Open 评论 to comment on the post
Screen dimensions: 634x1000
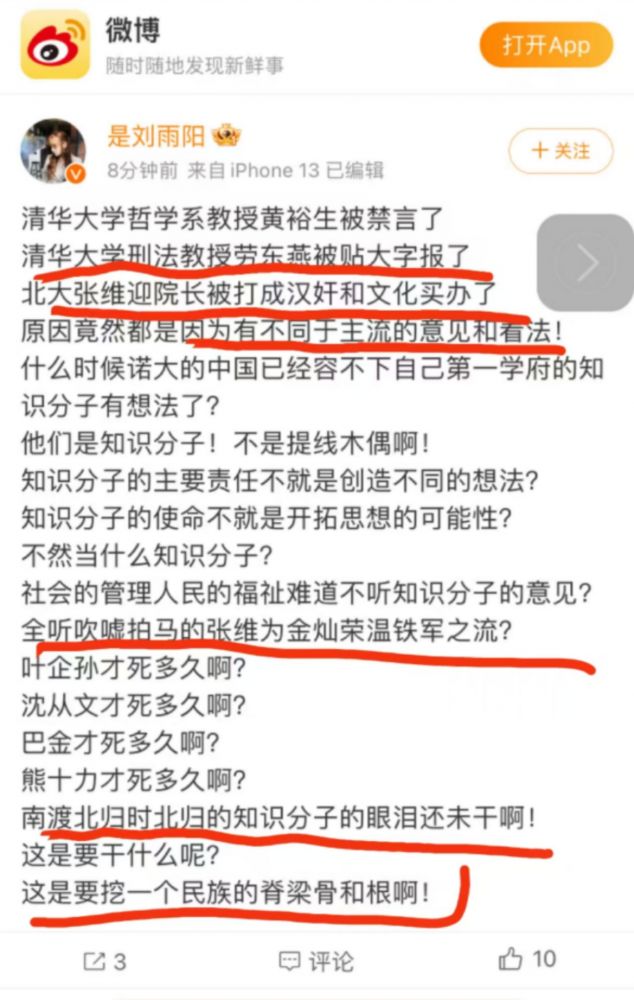click(316, 961)
